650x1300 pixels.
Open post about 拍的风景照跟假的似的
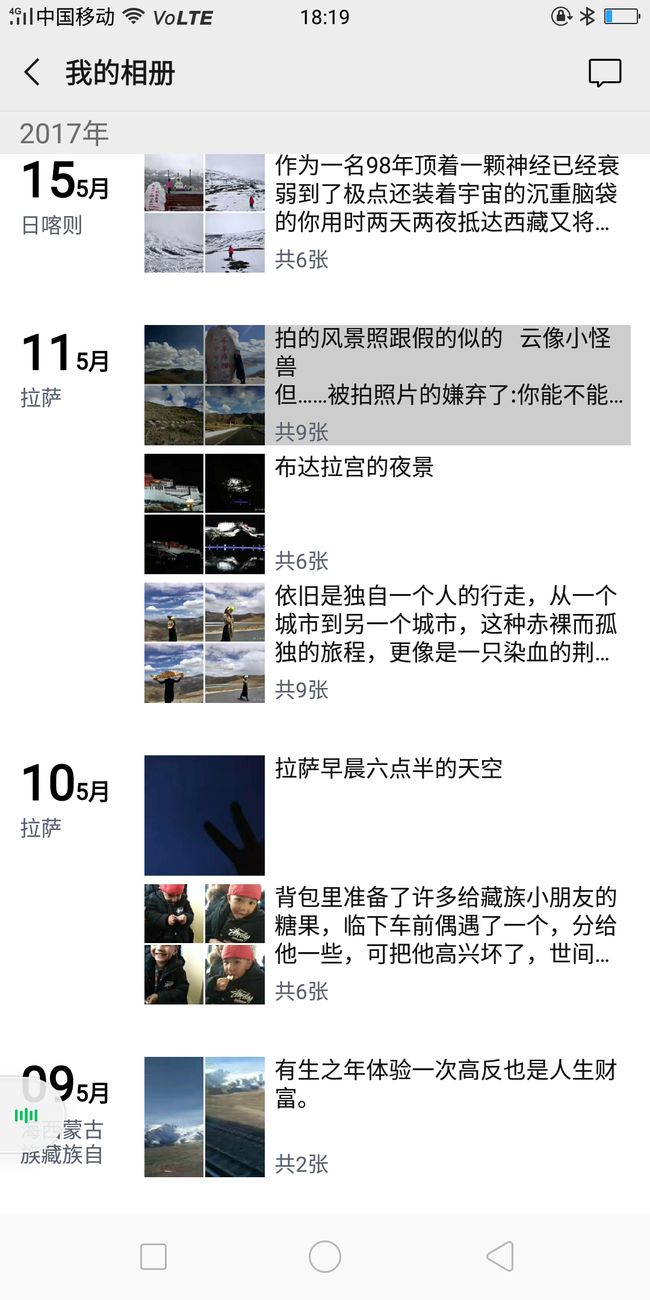click(x=387, y=385)
